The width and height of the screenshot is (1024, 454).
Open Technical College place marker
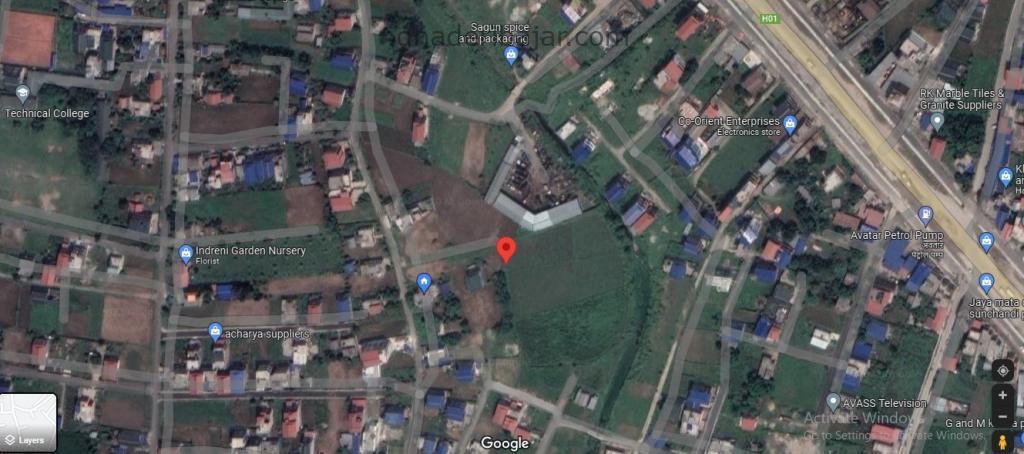tap(23, 95)
